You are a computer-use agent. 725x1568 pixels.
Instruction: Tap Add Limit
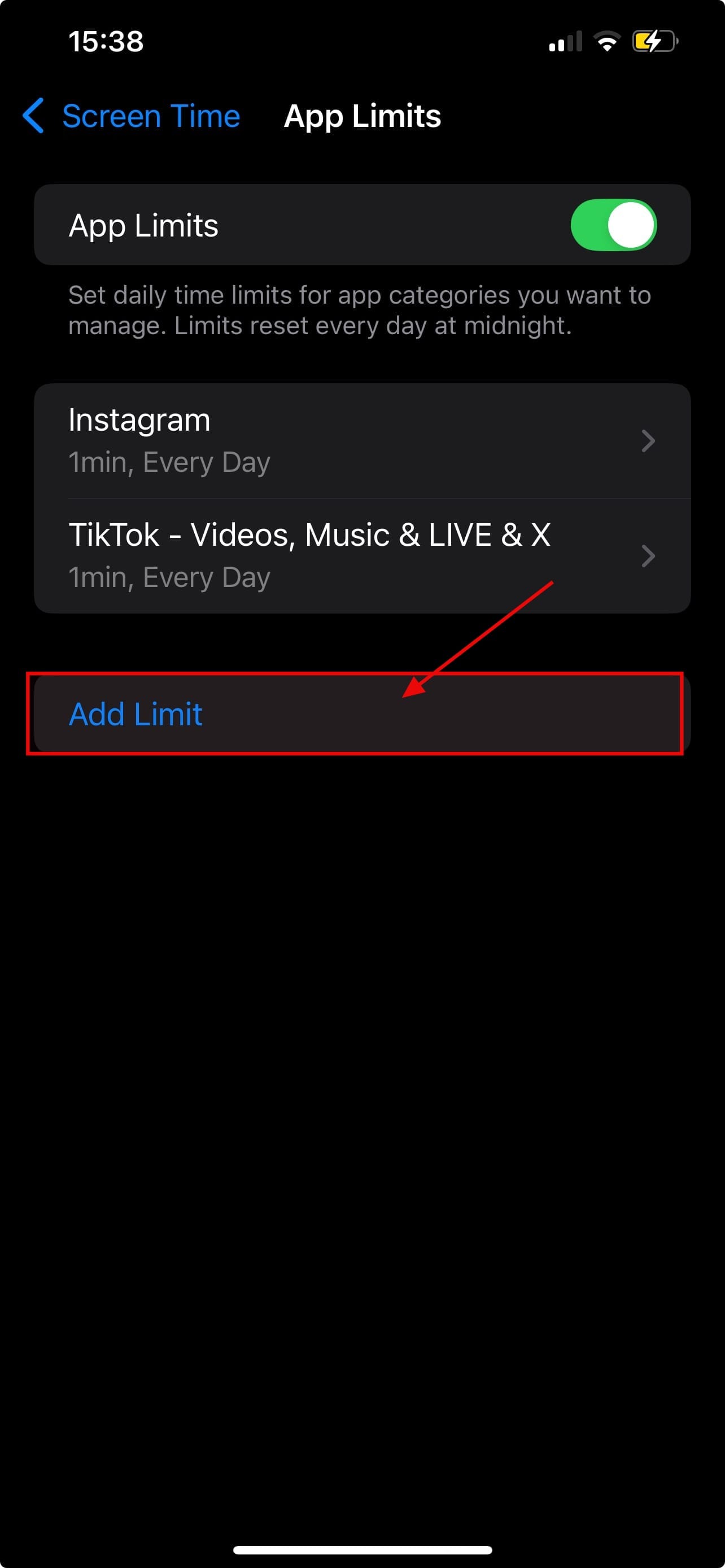(136, 714)
